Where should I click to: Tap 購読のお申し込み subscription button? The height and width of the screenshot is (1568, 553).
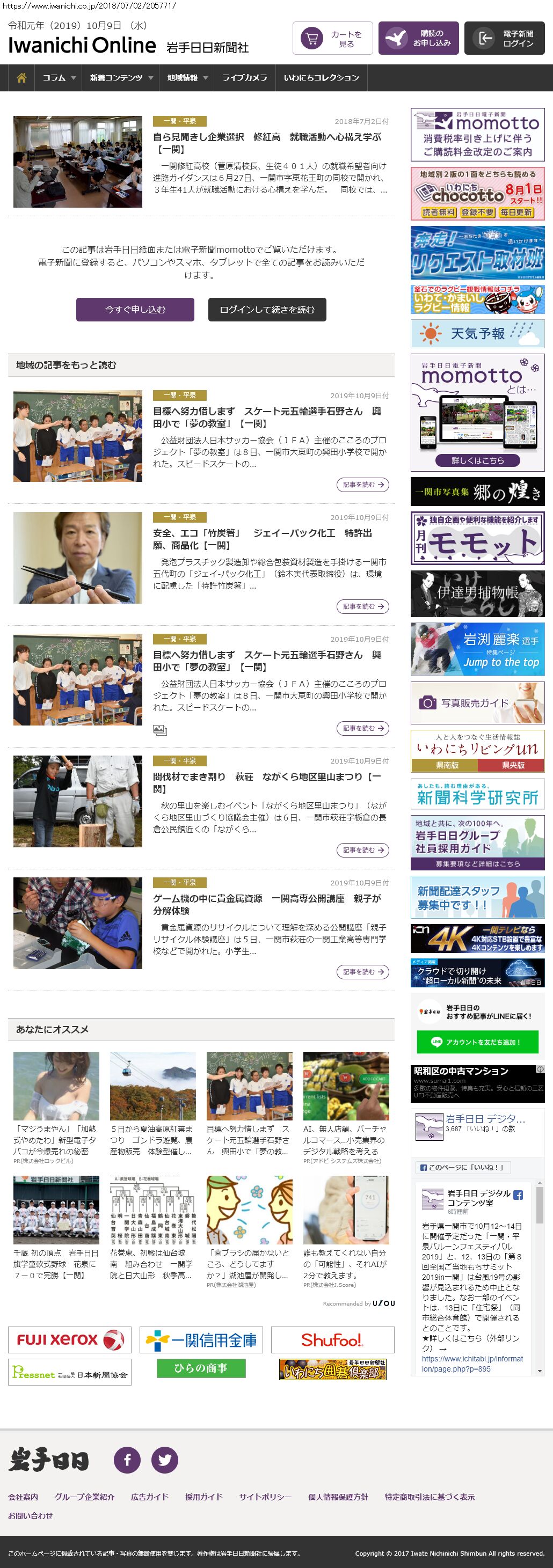[418, 38]
